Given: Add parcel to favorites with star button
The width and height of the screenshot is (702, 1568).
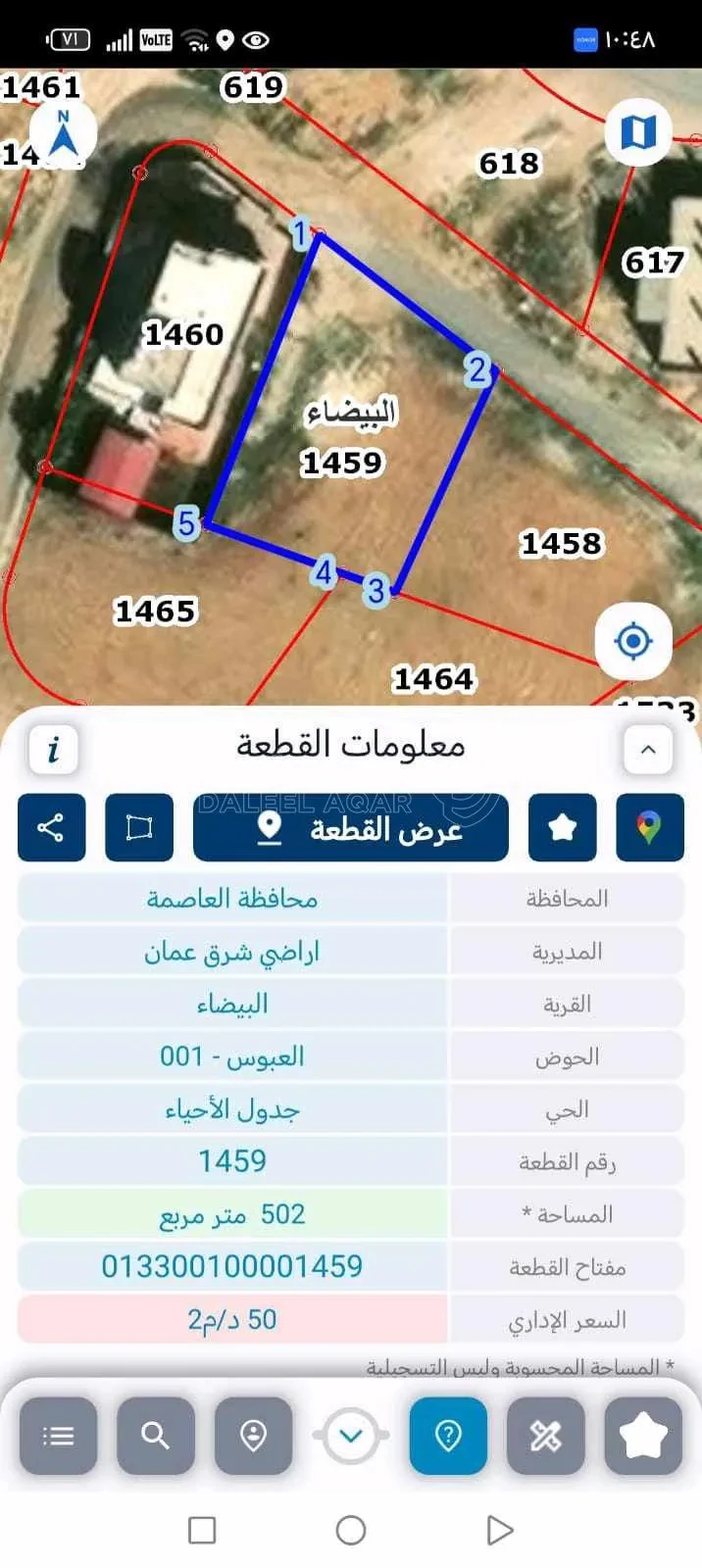Looking at the screenshot, I should click(x=562, y=828).
